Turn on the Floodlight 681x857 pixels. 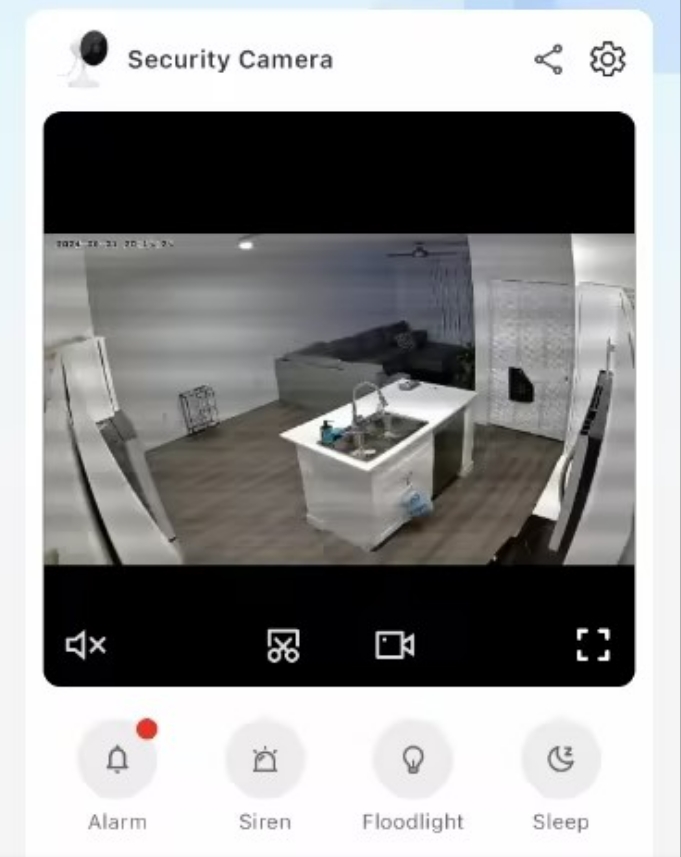412,760
